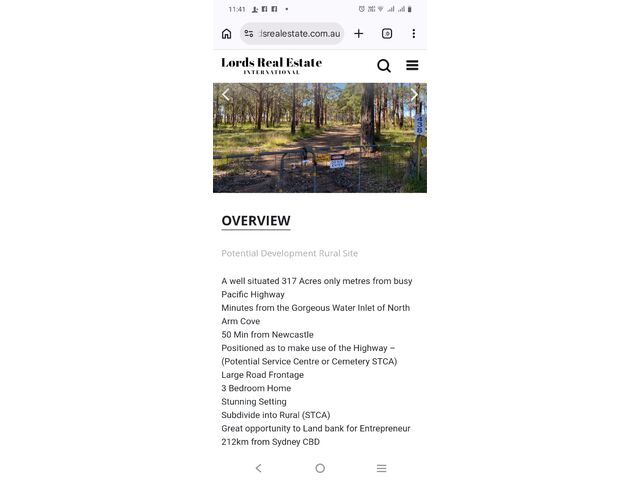Go to the browser home page
The width and height of the screenshot is (640, 480).
[227, 34]
